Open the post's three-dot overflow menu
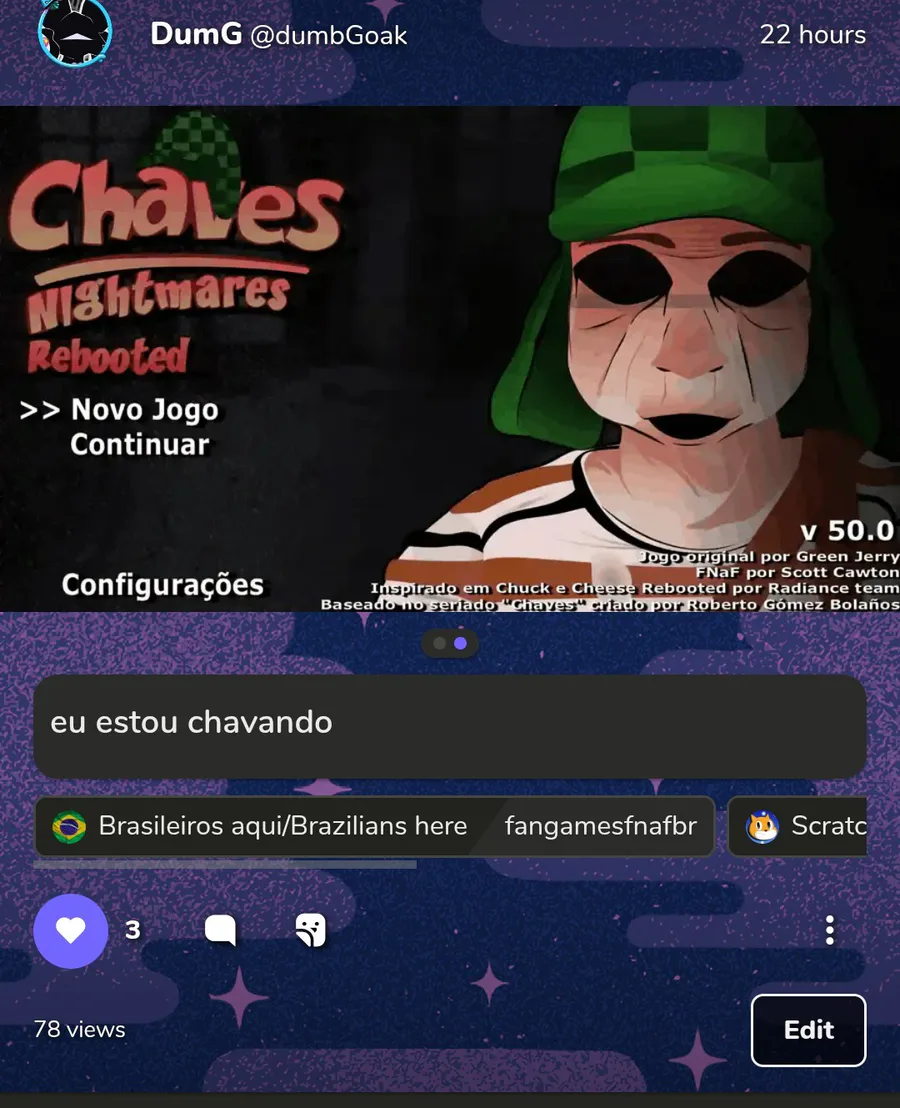This screenshot has height=1108, width=900. (829, 930)
